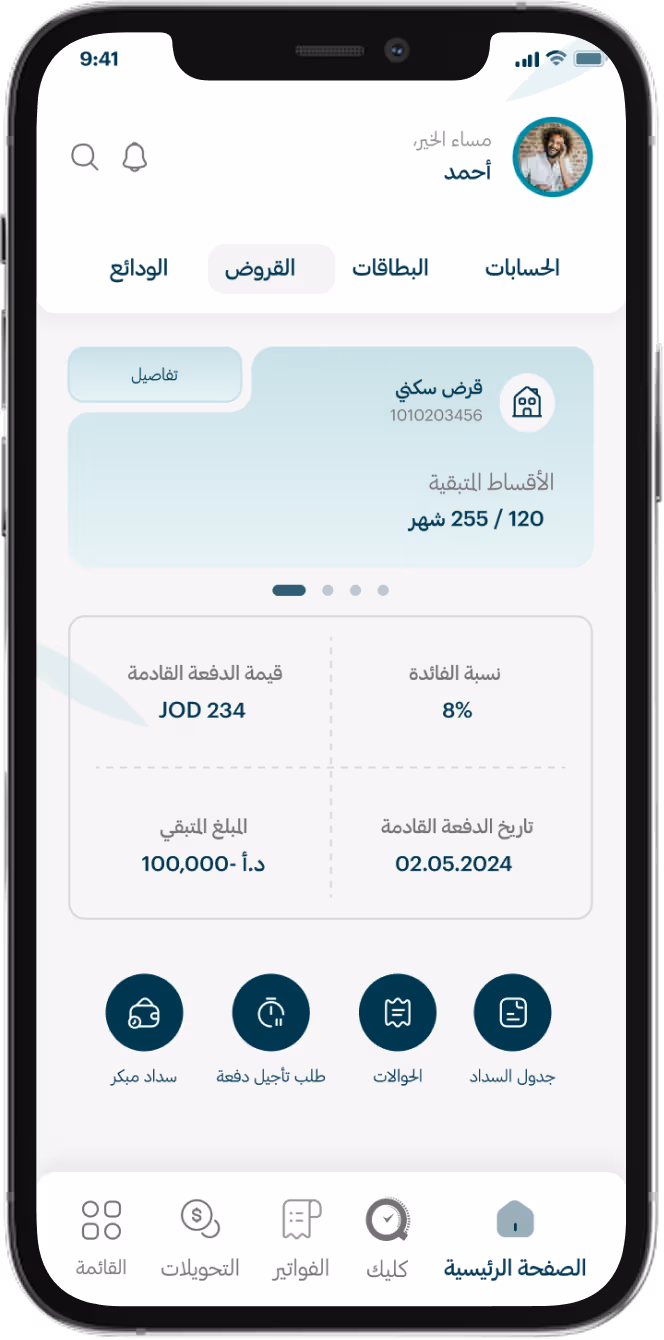This screenshot has width=664, height=1340.
Task: Tap the تفاصيل button on loan card
Action: pyautogui.click(x=155, y=376)
